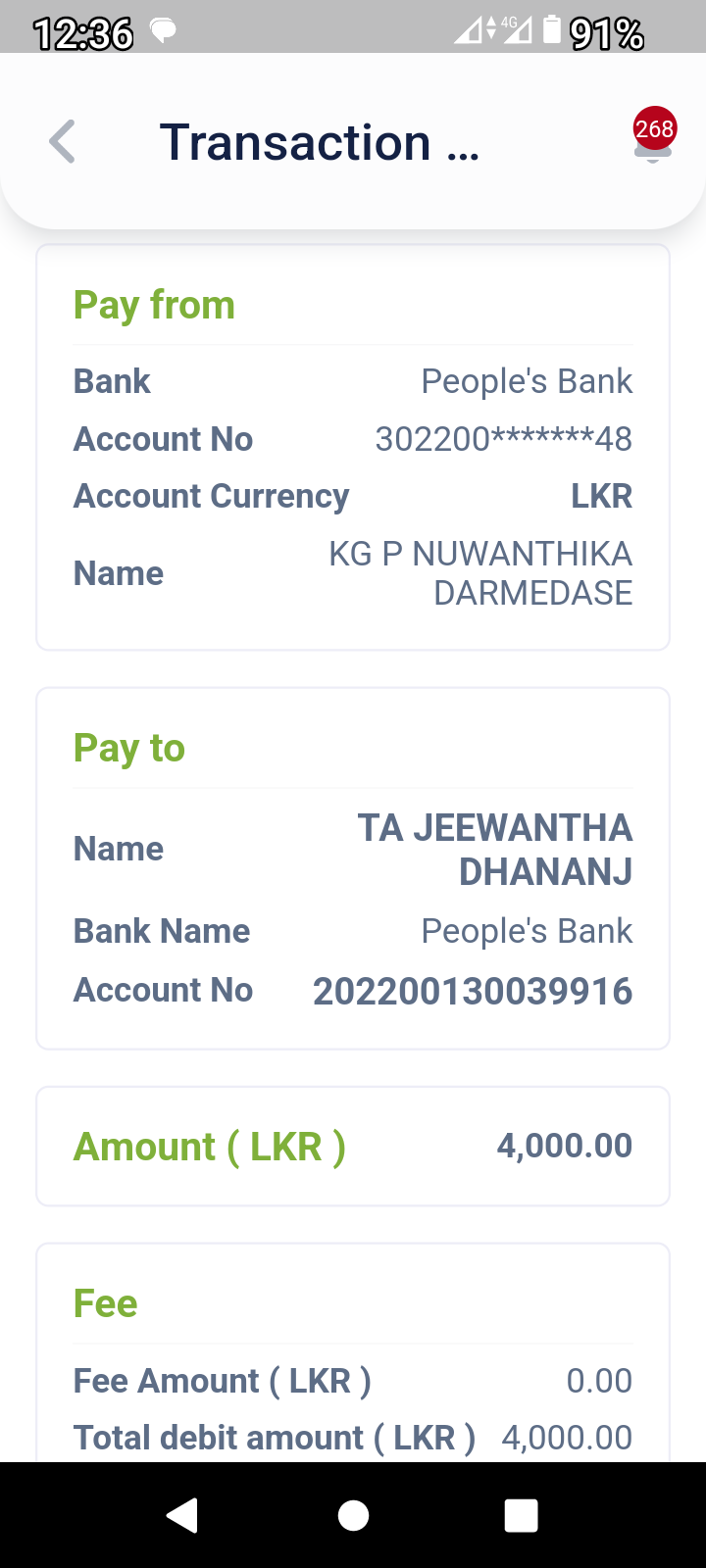Go to the system home screen
This screenshot has width=706, height=1568.
[353, 1515]
